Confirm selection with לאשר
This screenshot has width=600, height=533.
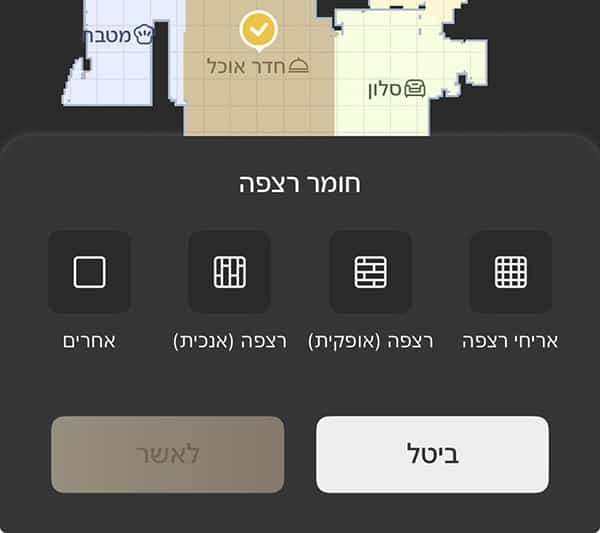[x=168, y=454]
